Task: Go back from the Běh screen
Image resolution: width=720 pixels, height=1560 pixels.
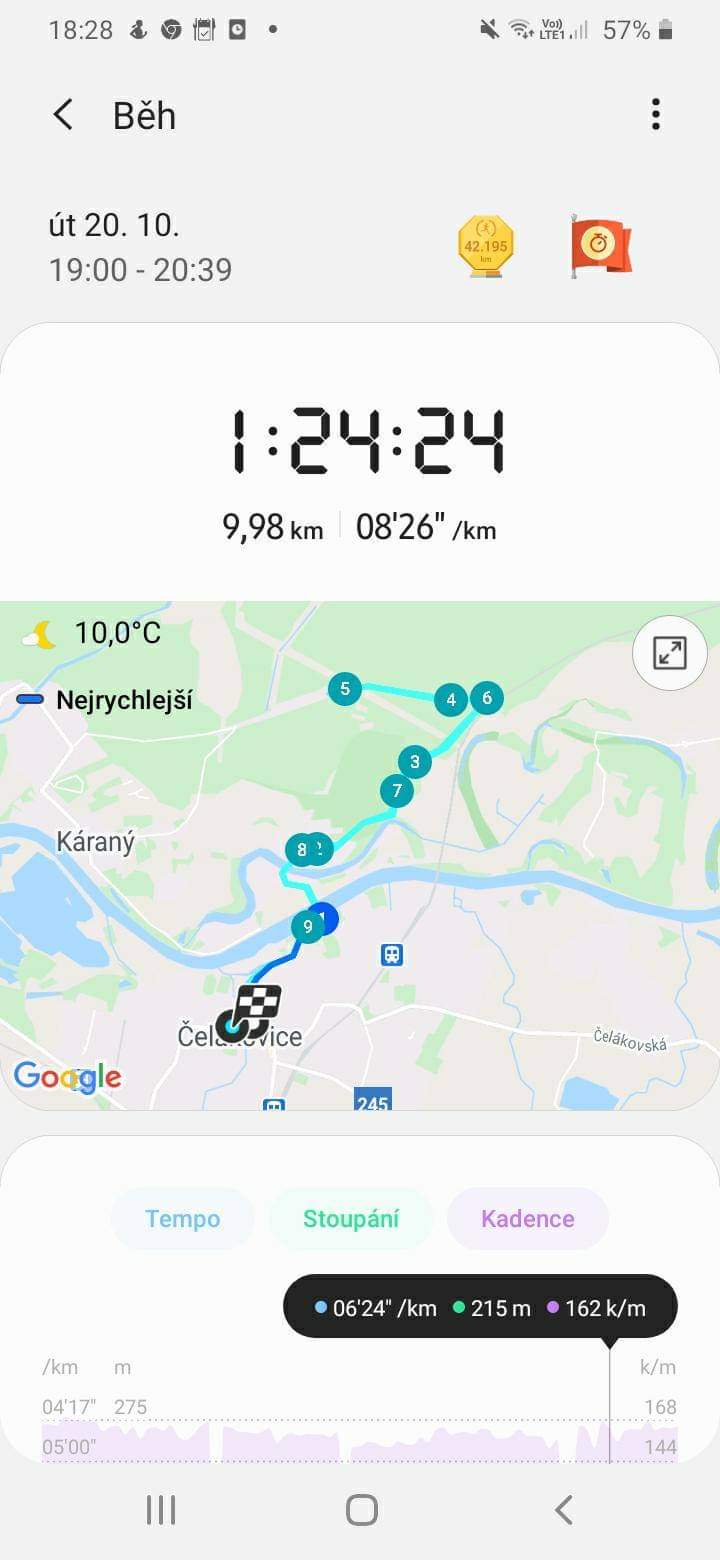Action: point(63,115)
